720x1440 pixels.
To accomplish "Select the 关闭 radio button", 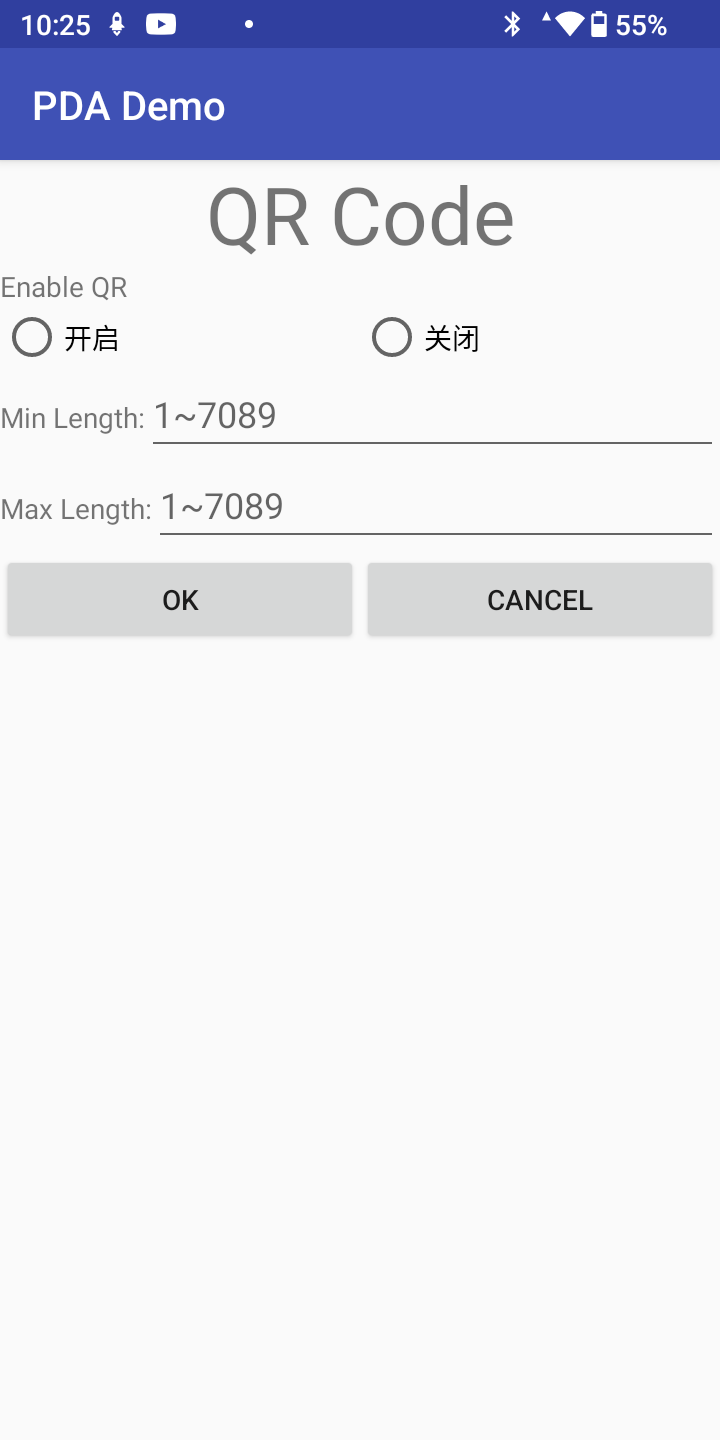I will [426, 338].
